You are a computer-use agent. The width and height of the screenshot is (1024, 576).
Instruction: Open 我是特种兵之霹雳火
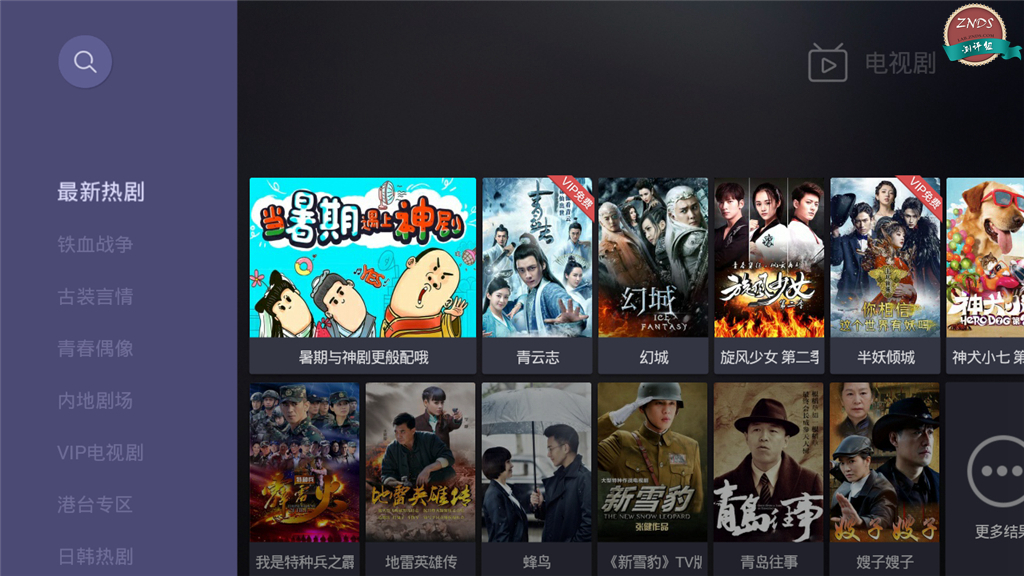[305, 475]
